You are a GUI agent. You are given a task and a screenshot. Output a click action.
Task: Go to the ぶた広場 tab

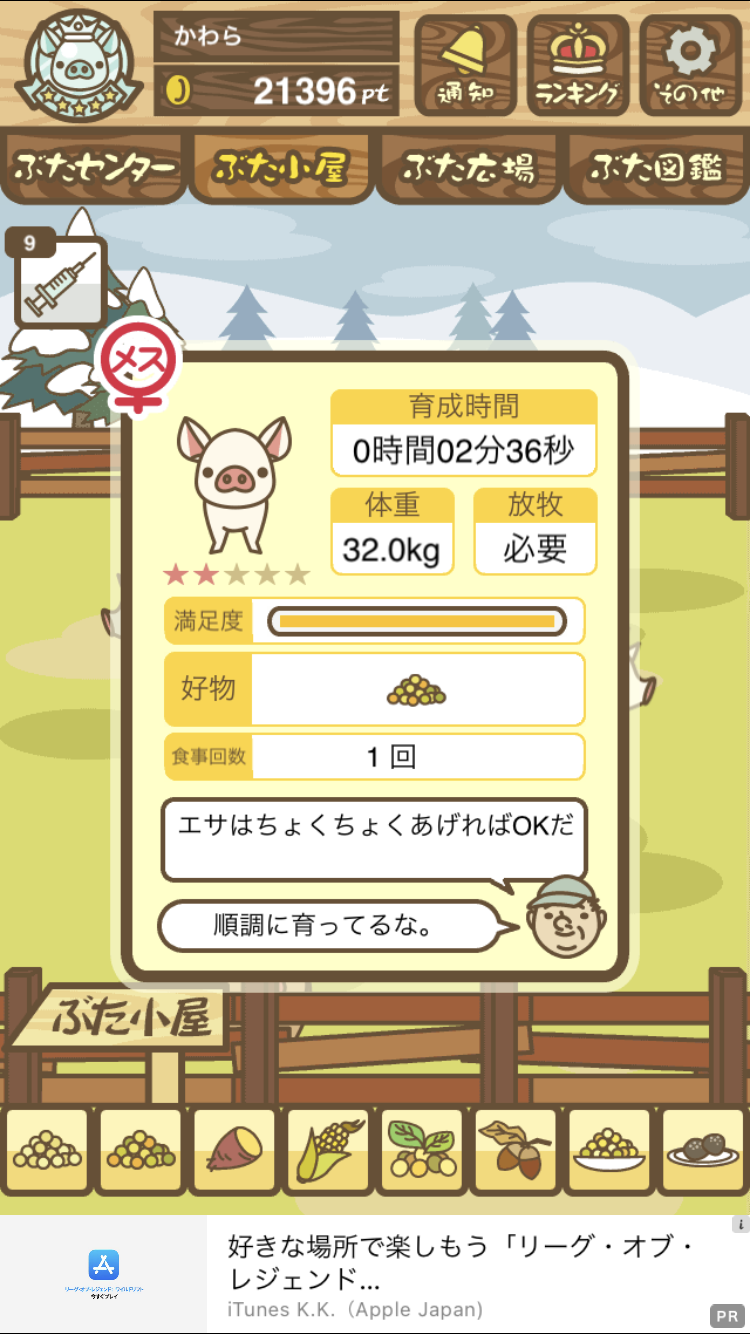(468, 167)
